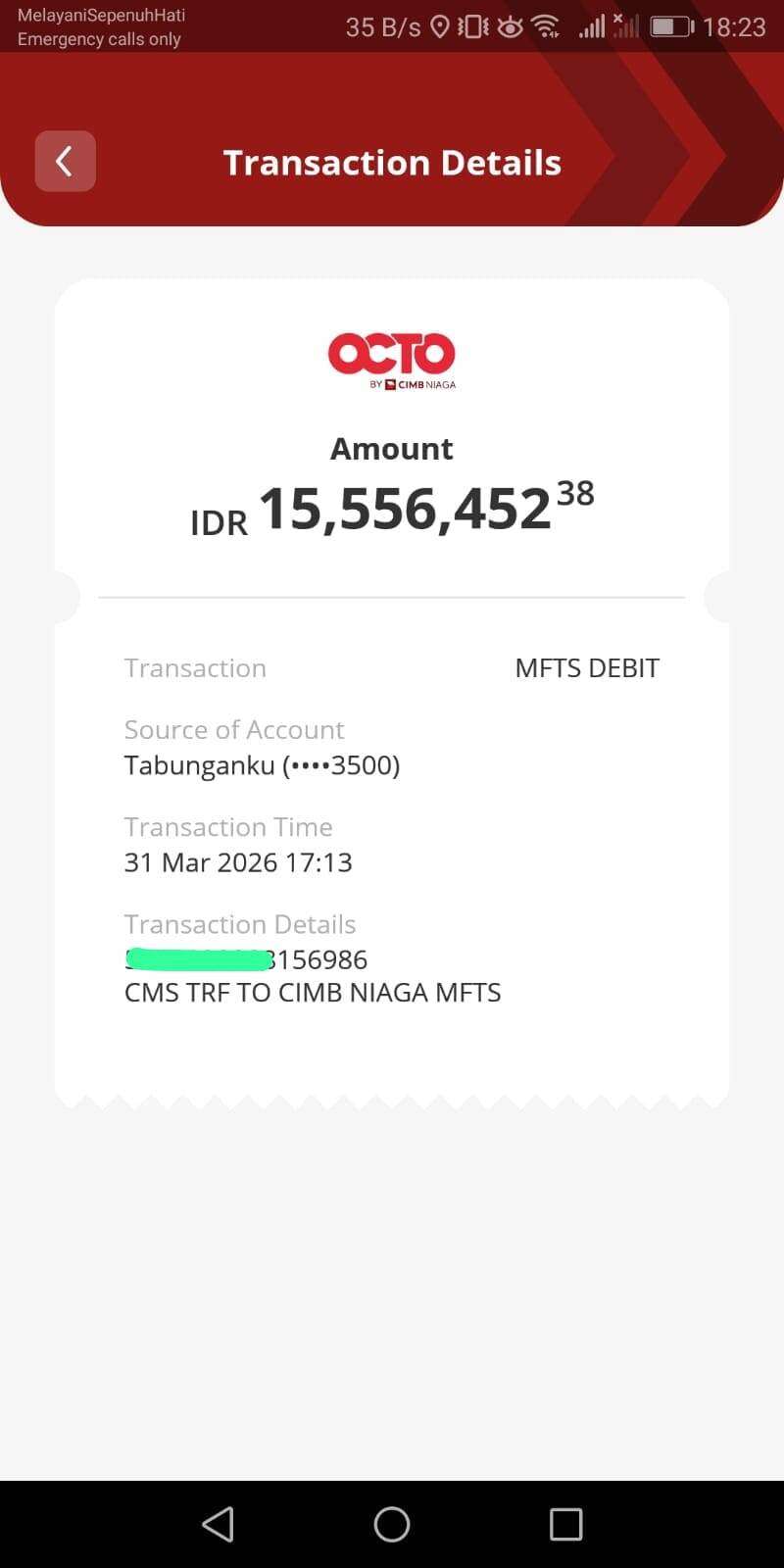Screen dimensions: 784x1568
Task: Tap the back chevron on Transaction Details header
Action: [x=65, y=161]
